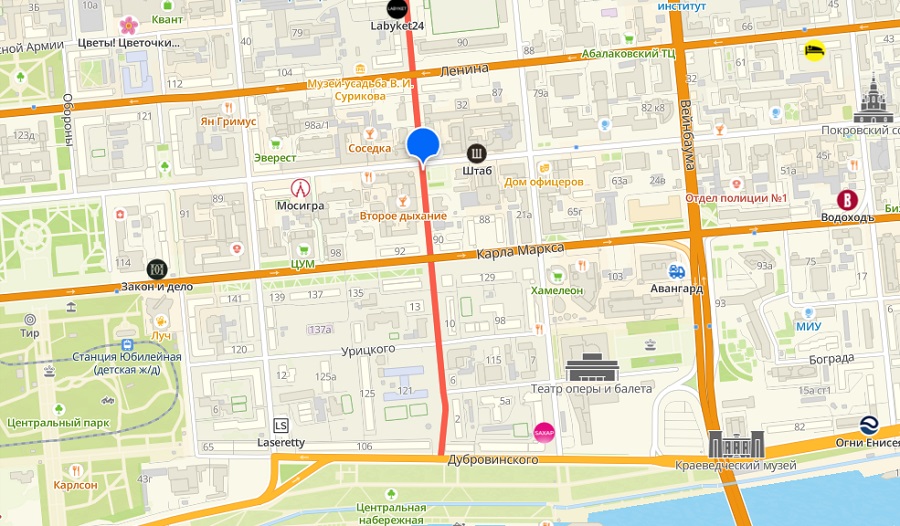Tap the Авангард place marker
This screenshot has height=526, width=900.
pyautogui.click(x=677, y=271)
